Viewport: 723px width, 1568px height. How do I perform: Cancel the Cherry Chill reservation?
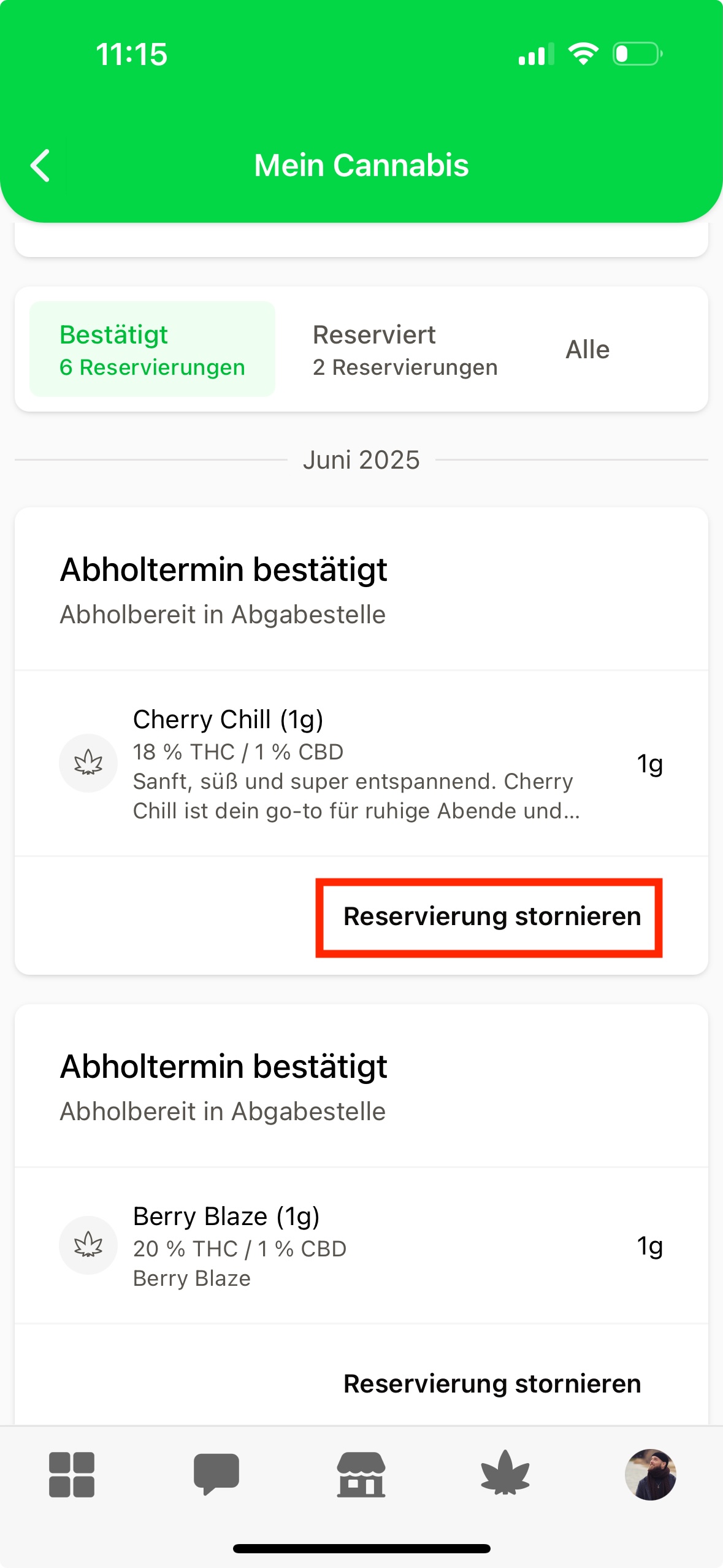coord(492,917)
